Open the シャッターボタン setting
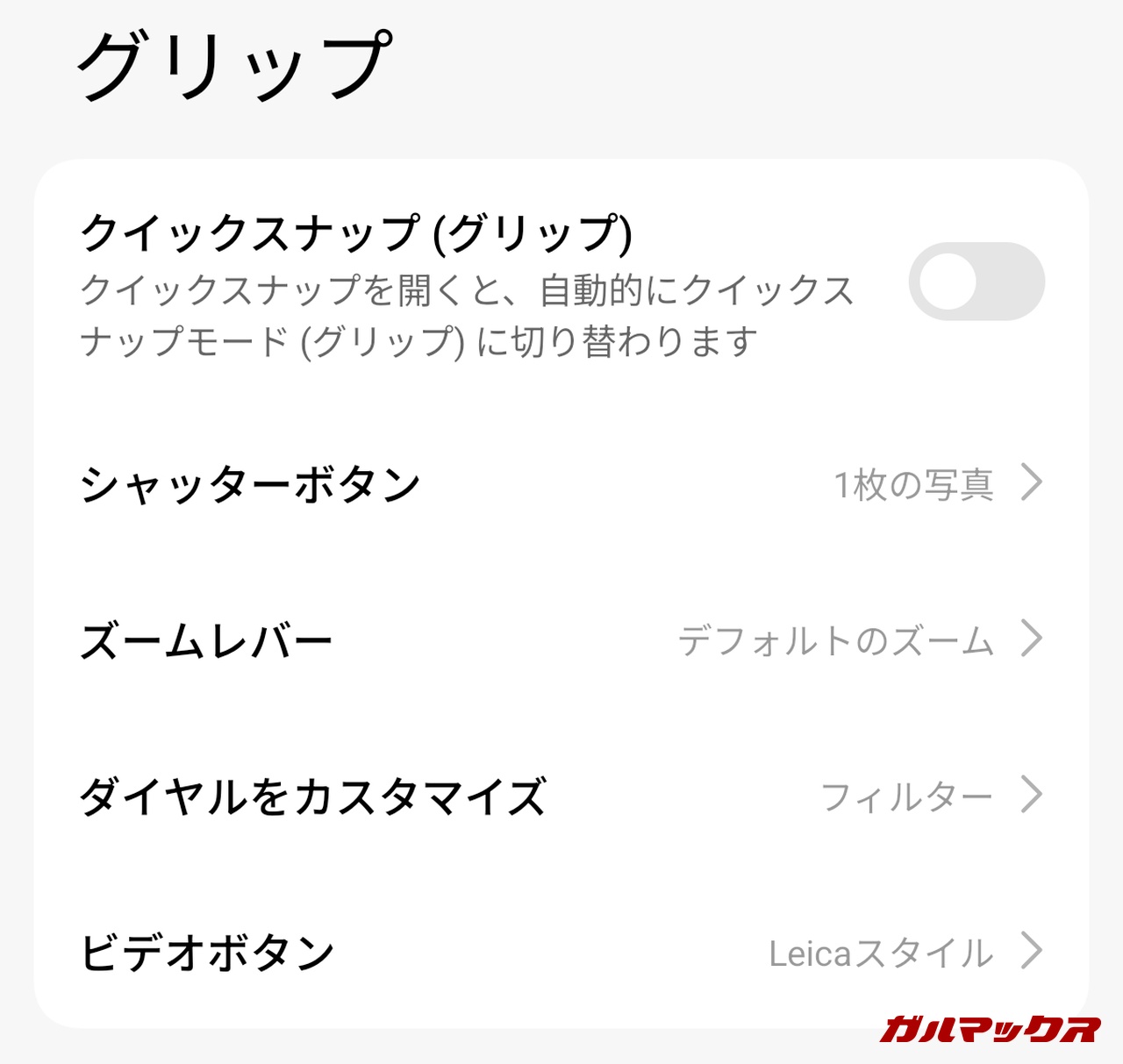 click(561, 484)
